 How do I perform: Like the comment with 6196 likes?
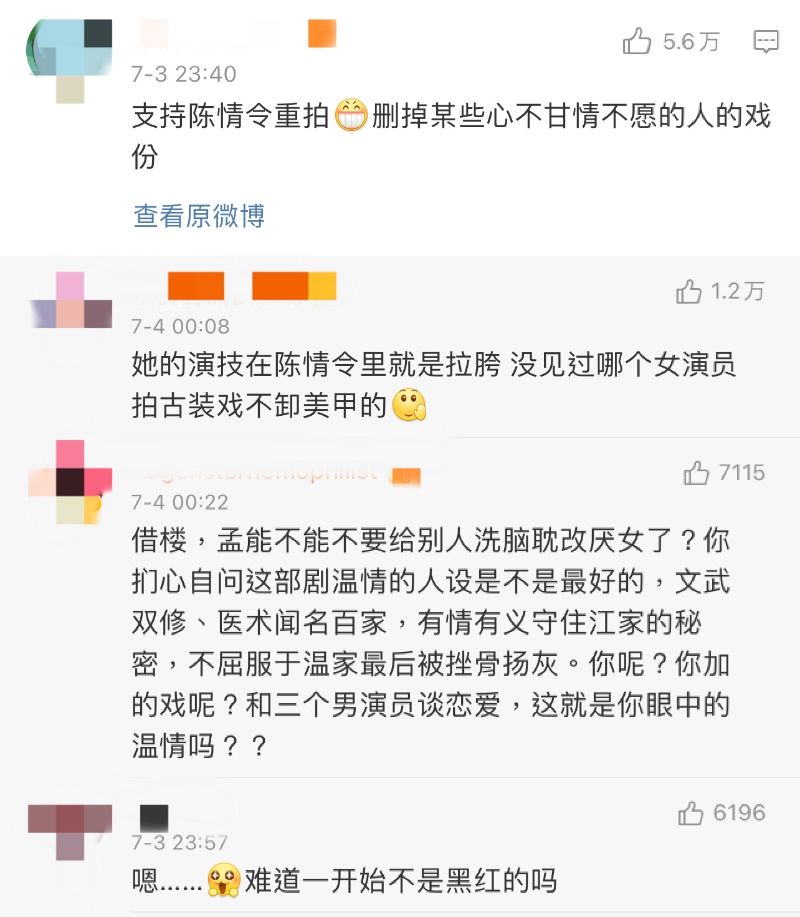click(691, 813)
